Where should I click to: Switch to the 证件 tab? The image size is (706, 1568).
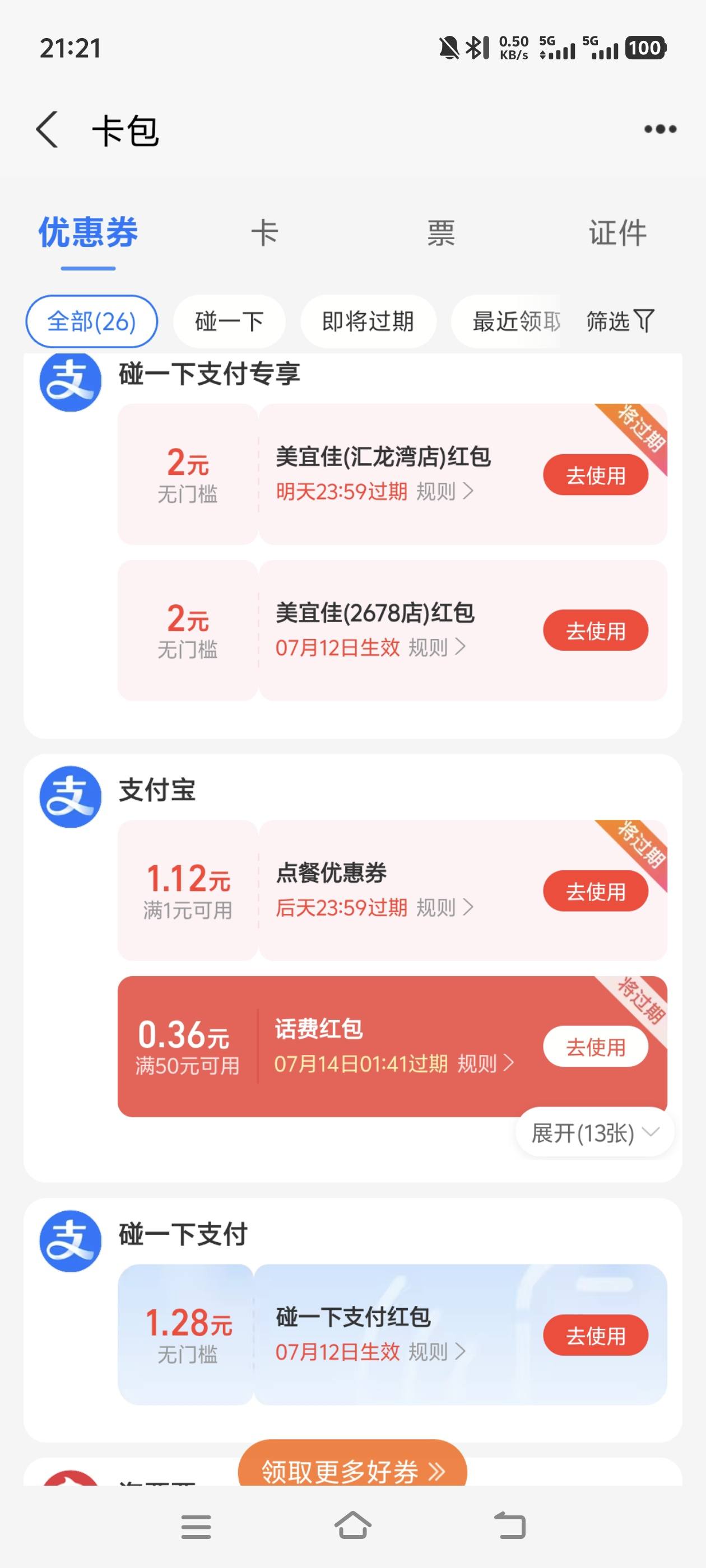point(617,233)
